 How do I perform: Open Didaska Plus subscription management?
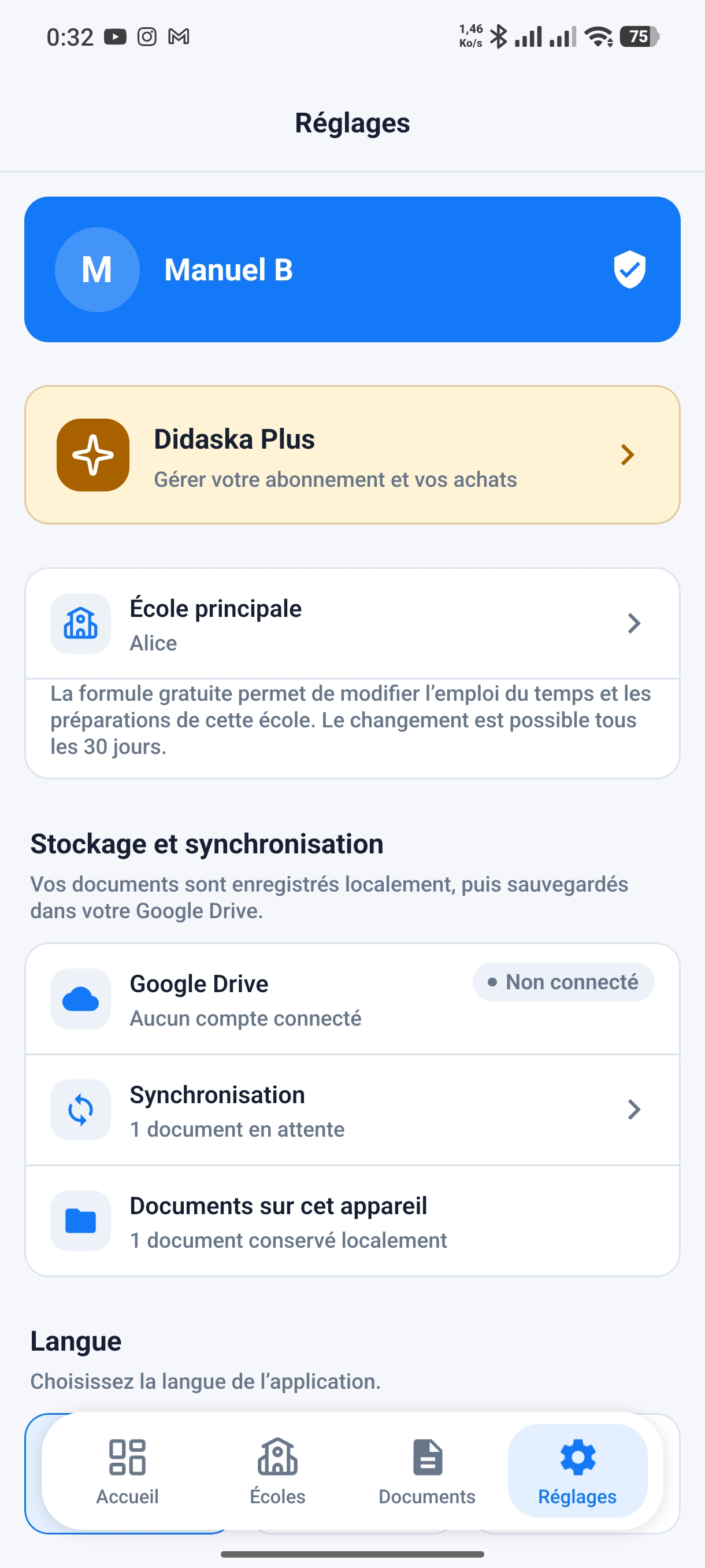[x=352, y=454]
